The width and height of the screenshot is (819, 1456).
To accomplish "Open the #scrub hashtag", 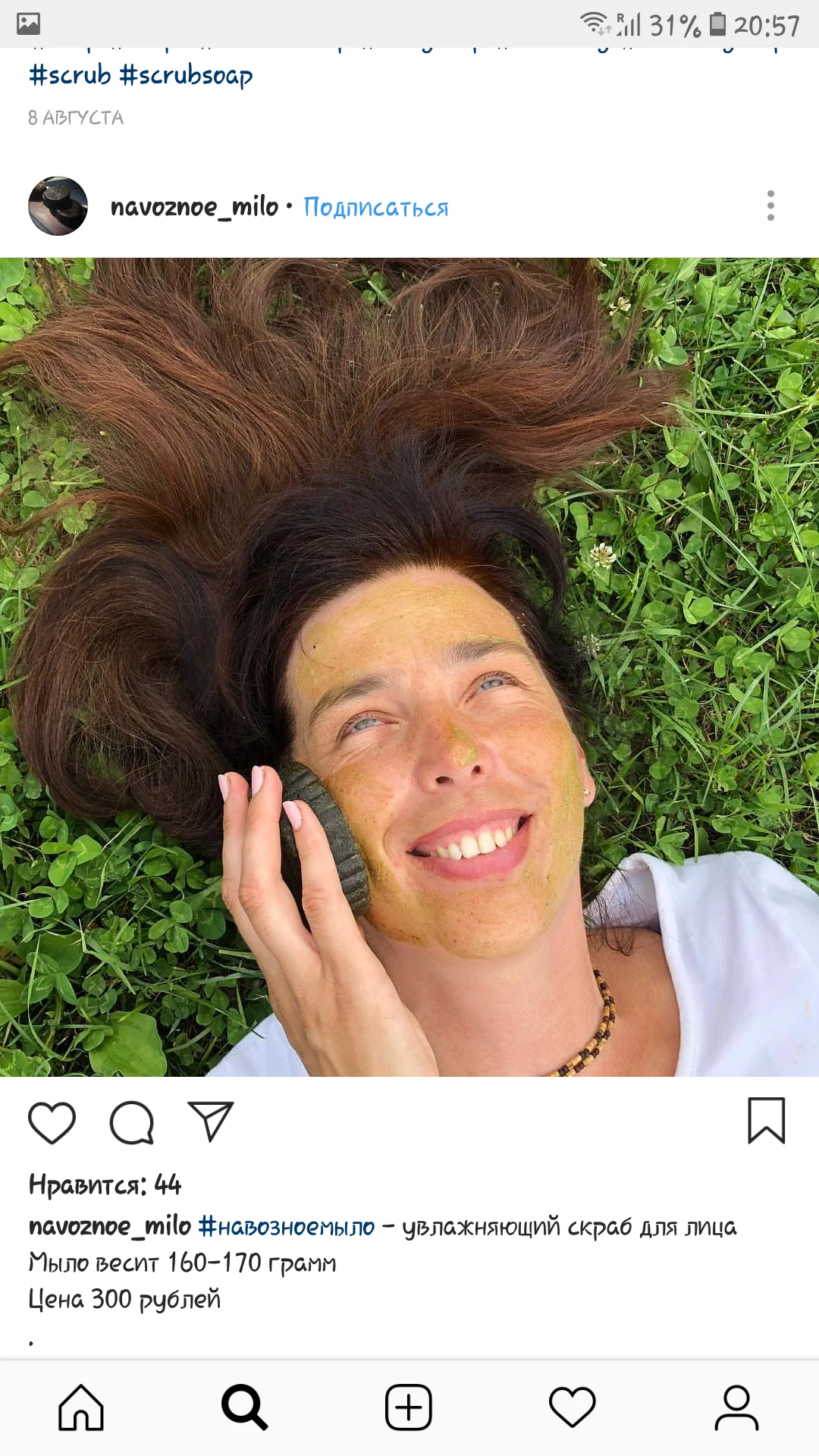I will (71, 75).
